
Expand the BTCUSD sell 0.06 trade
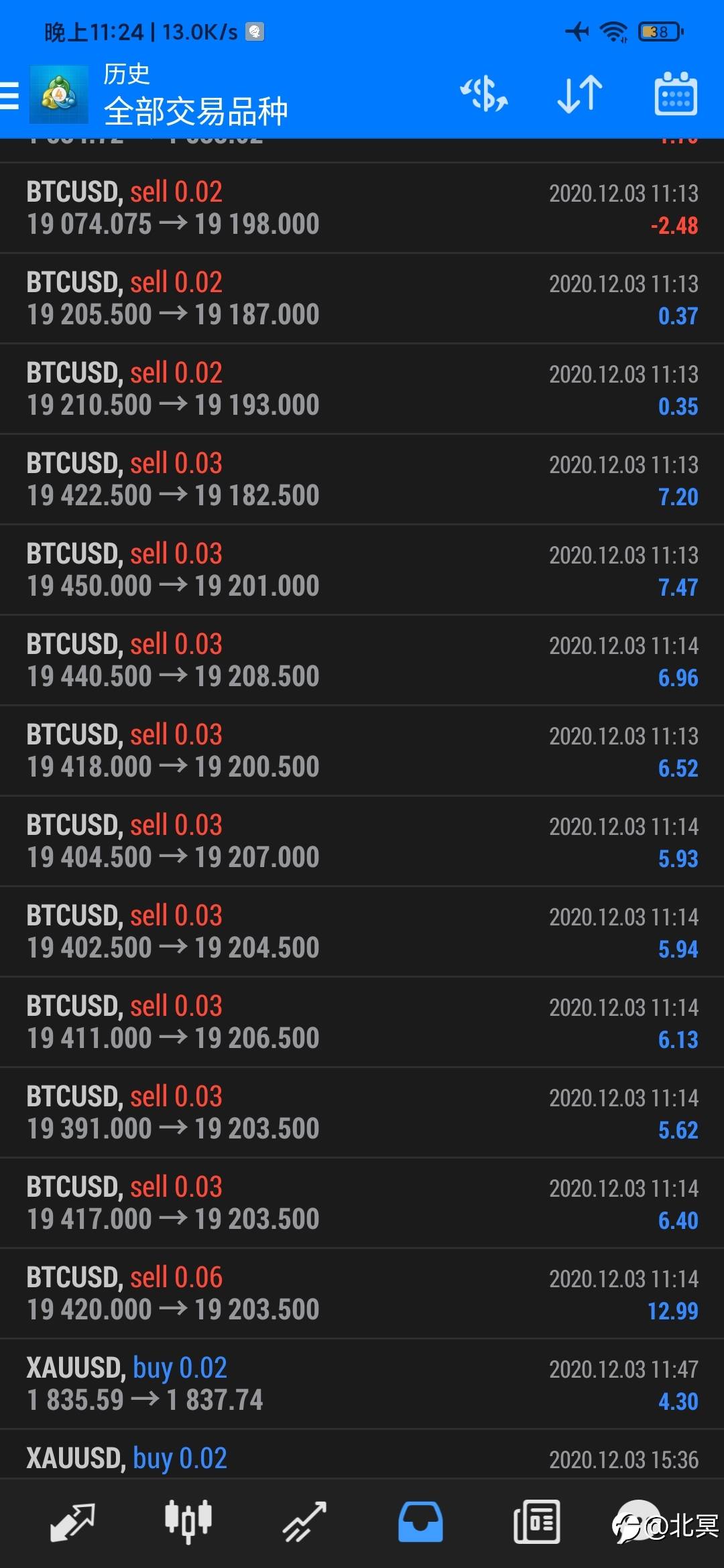pos(362,1293)
